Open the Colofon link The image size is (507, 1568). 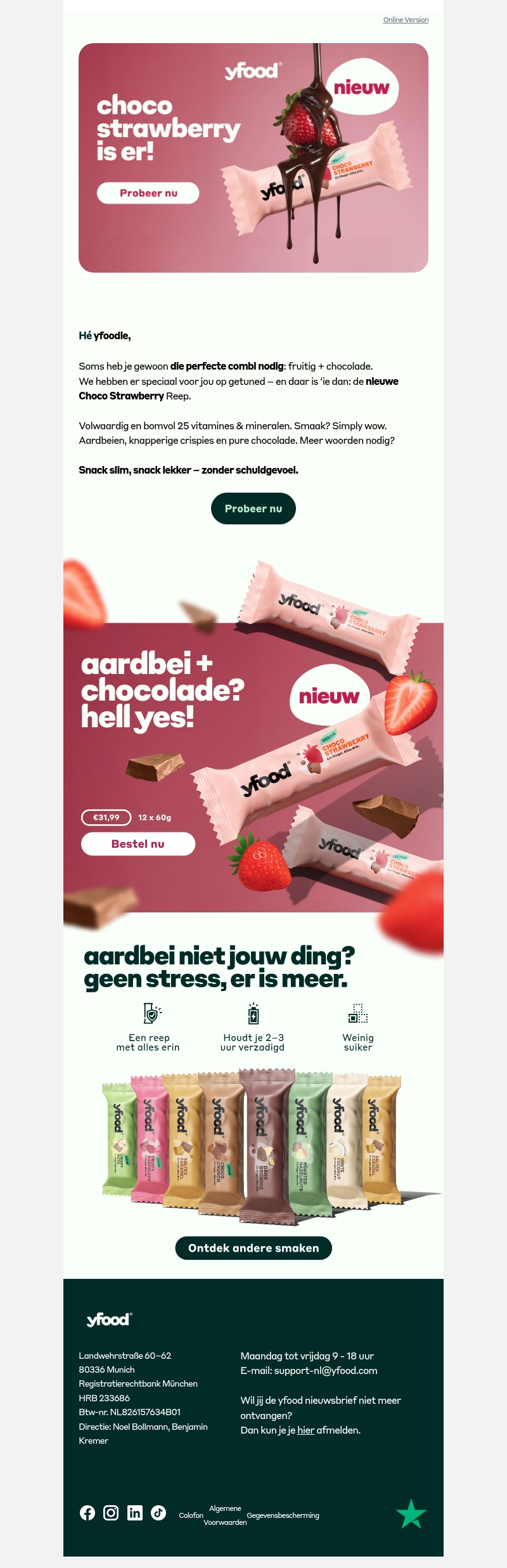click(191, 1515)
